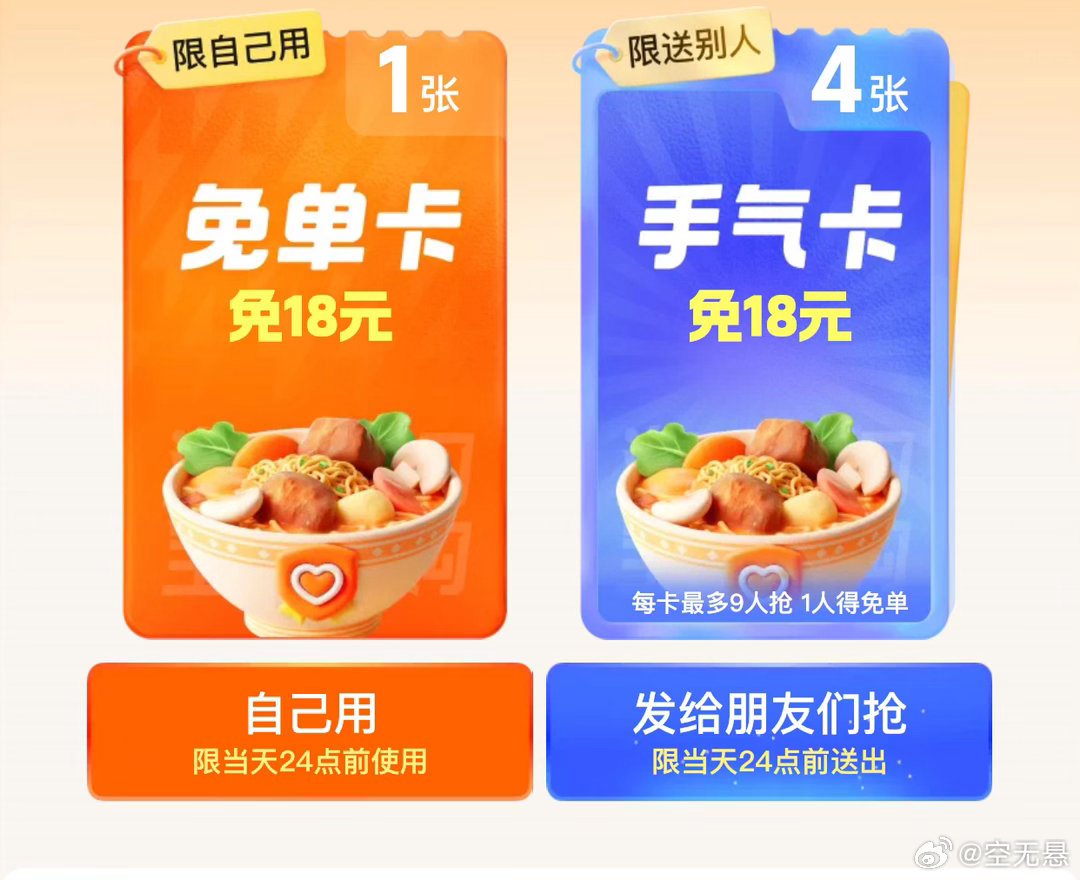The width and height of the screenshot is (1080, 880).
Task: Tap the 自己用 button
Action: coord(310,731)
